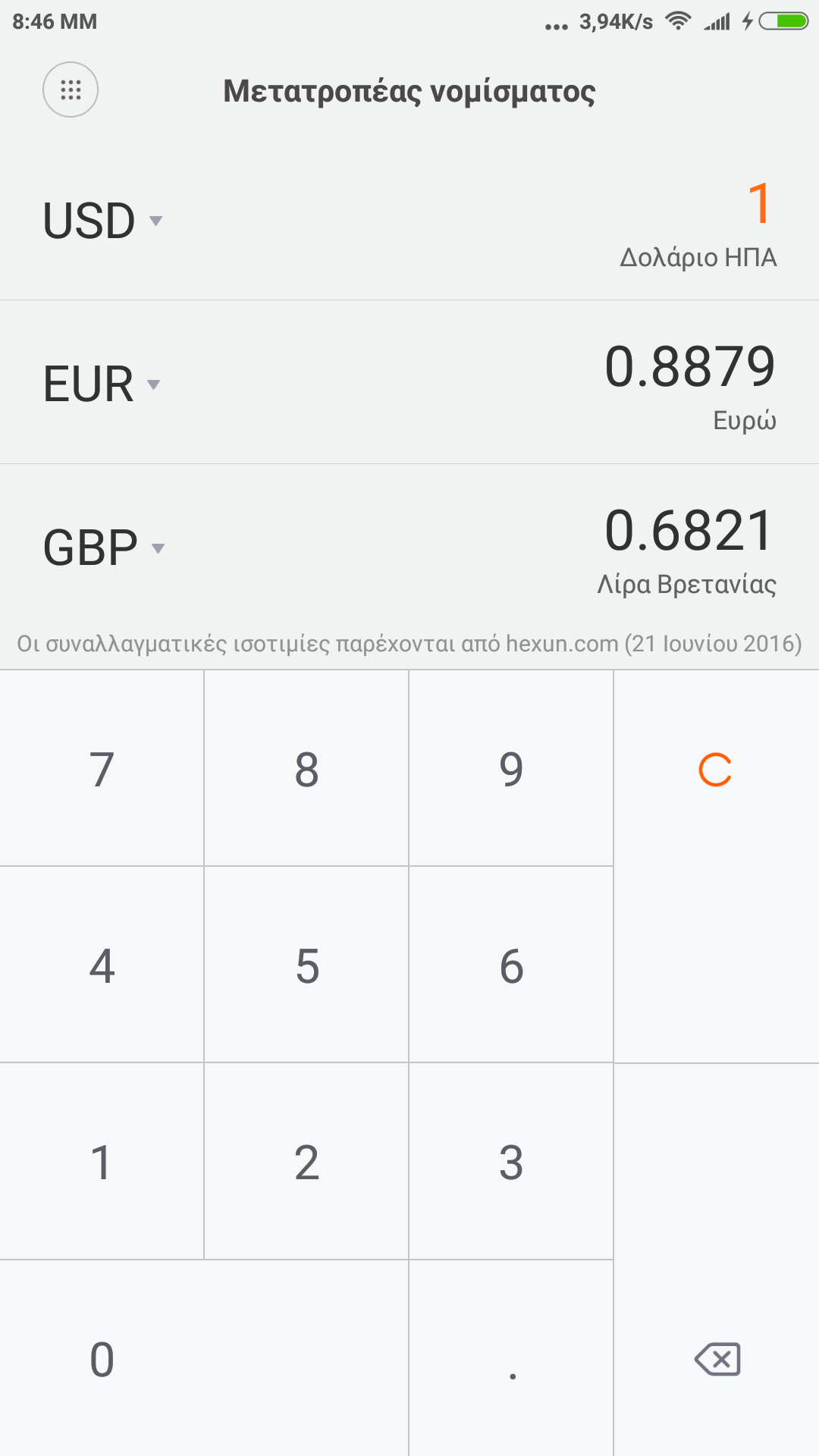819x1456 pixels.
Task: Enter digit 2 on the keypad
Action: 306,1163
